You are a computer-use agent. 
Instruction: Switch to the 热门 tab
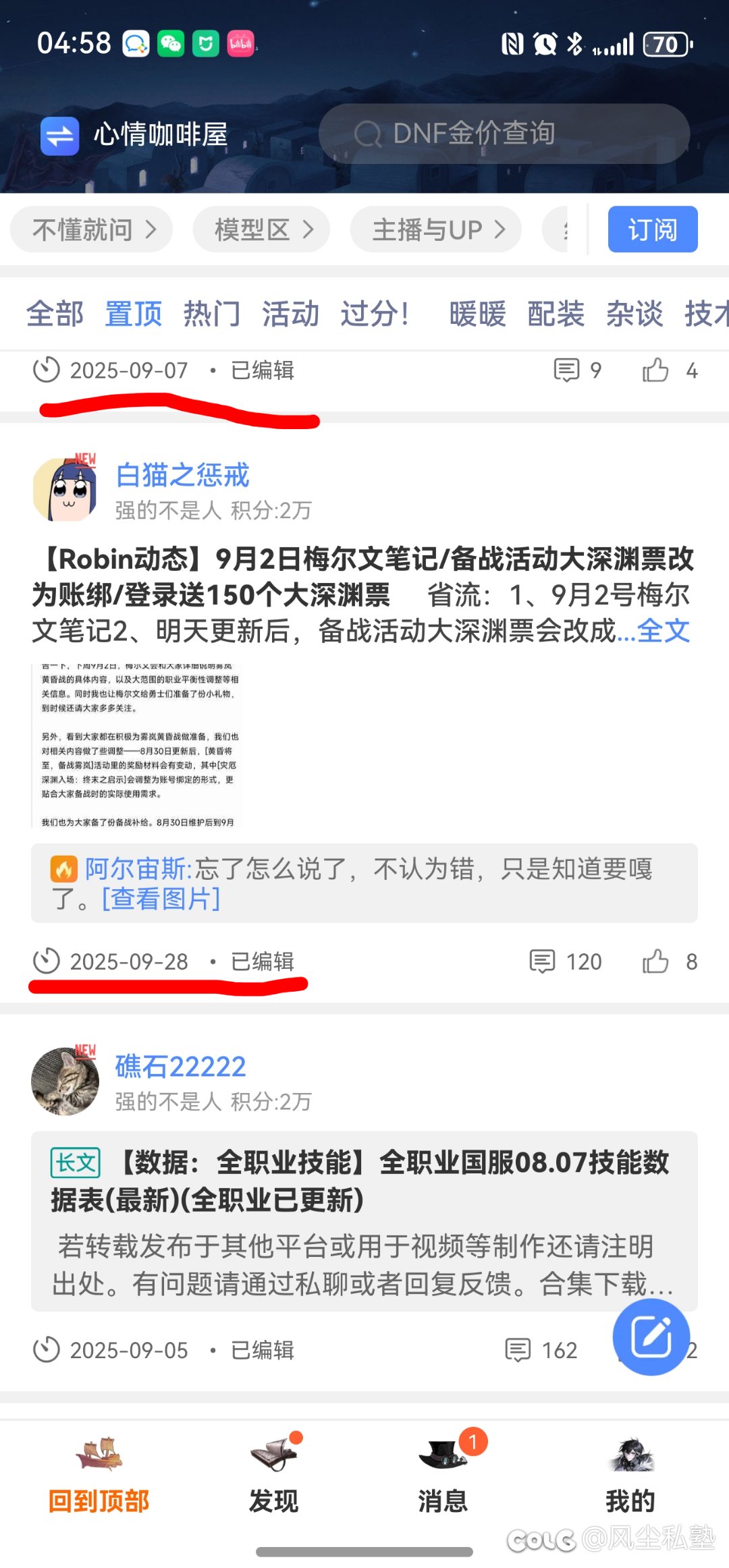point(211,314)
